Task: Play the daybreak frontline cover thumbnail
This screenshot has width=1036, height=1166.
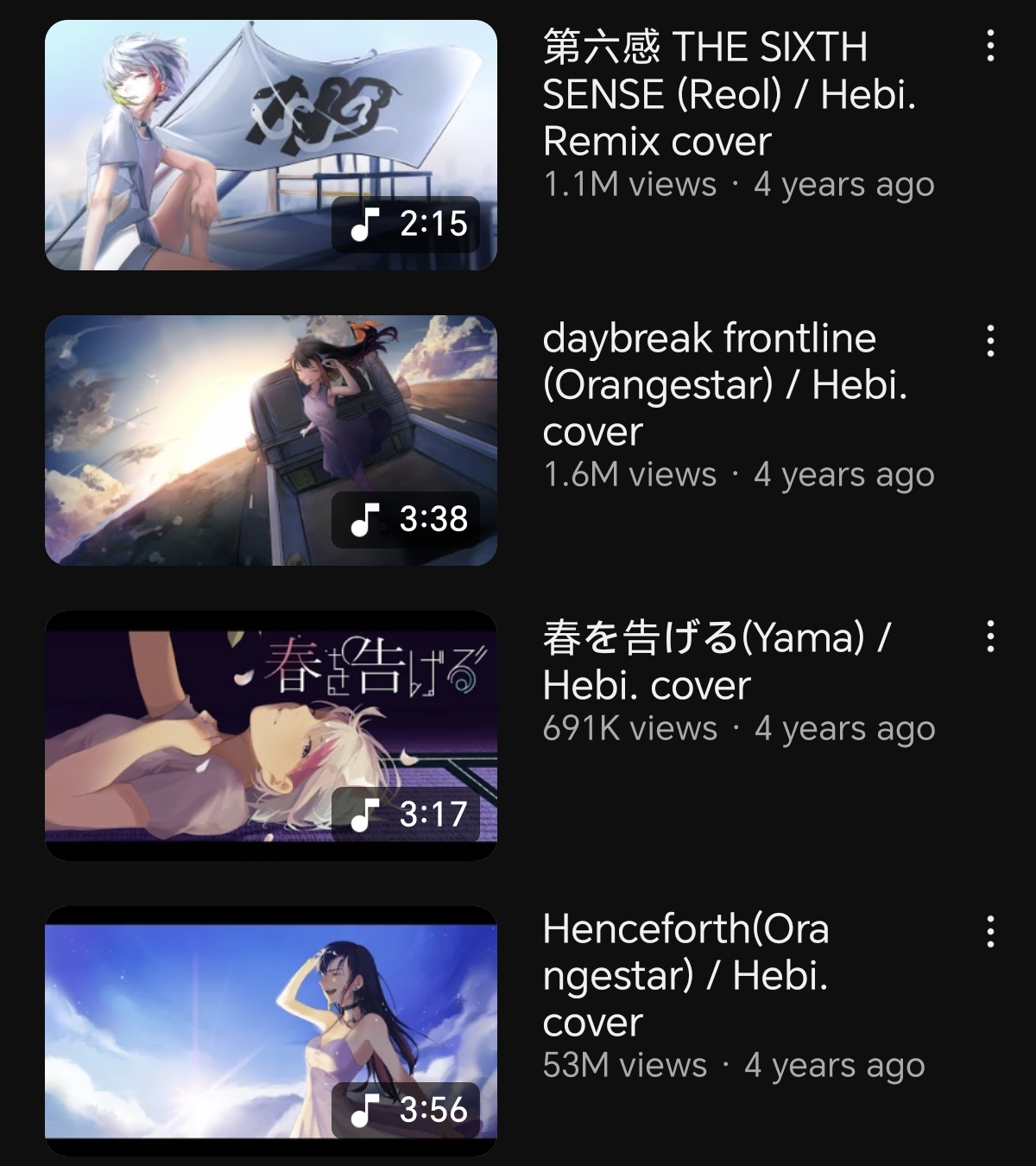Action: click(270, 440)
